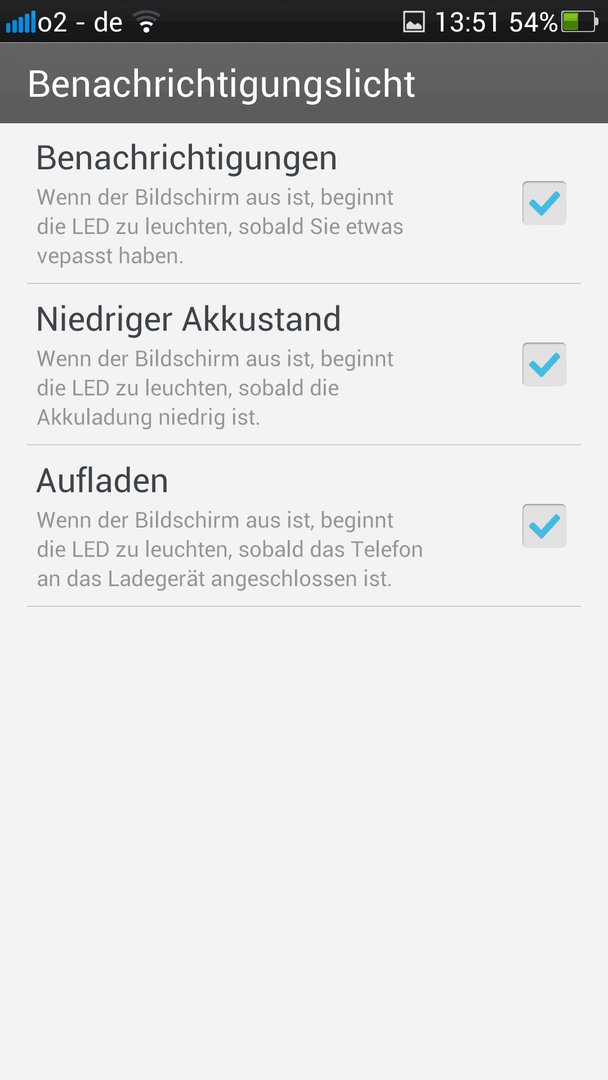This screenshot has height=1080, width=608.
Task: Uncheck the Benachrichtigungen checkbox
Action: click(544, 203)
